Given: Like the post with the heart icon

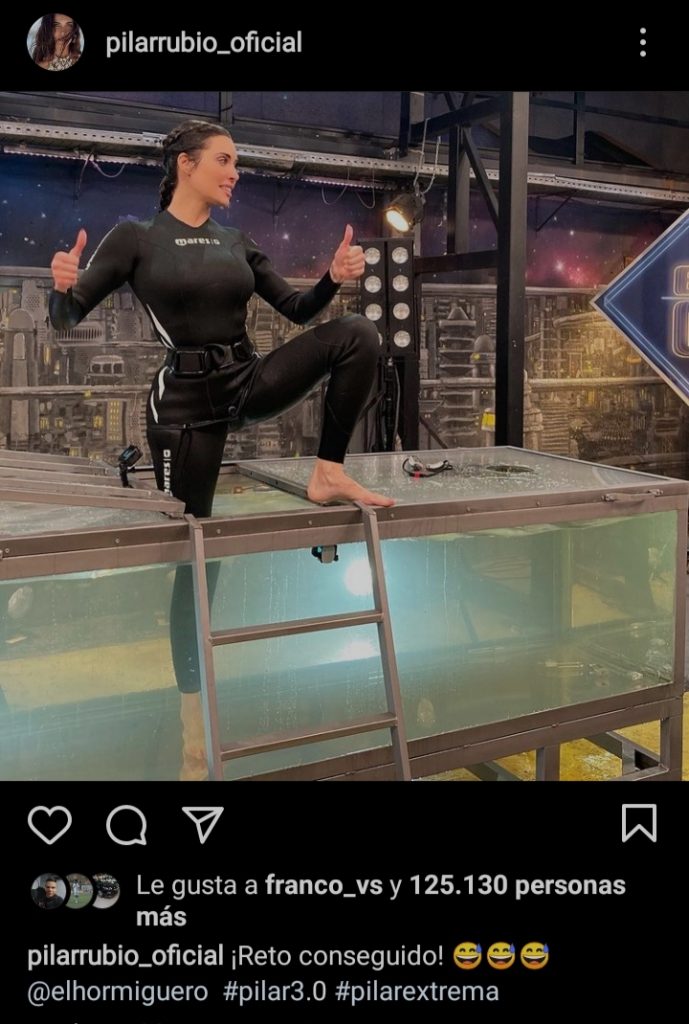Looking at the screenshot, I should pos(50,824).
